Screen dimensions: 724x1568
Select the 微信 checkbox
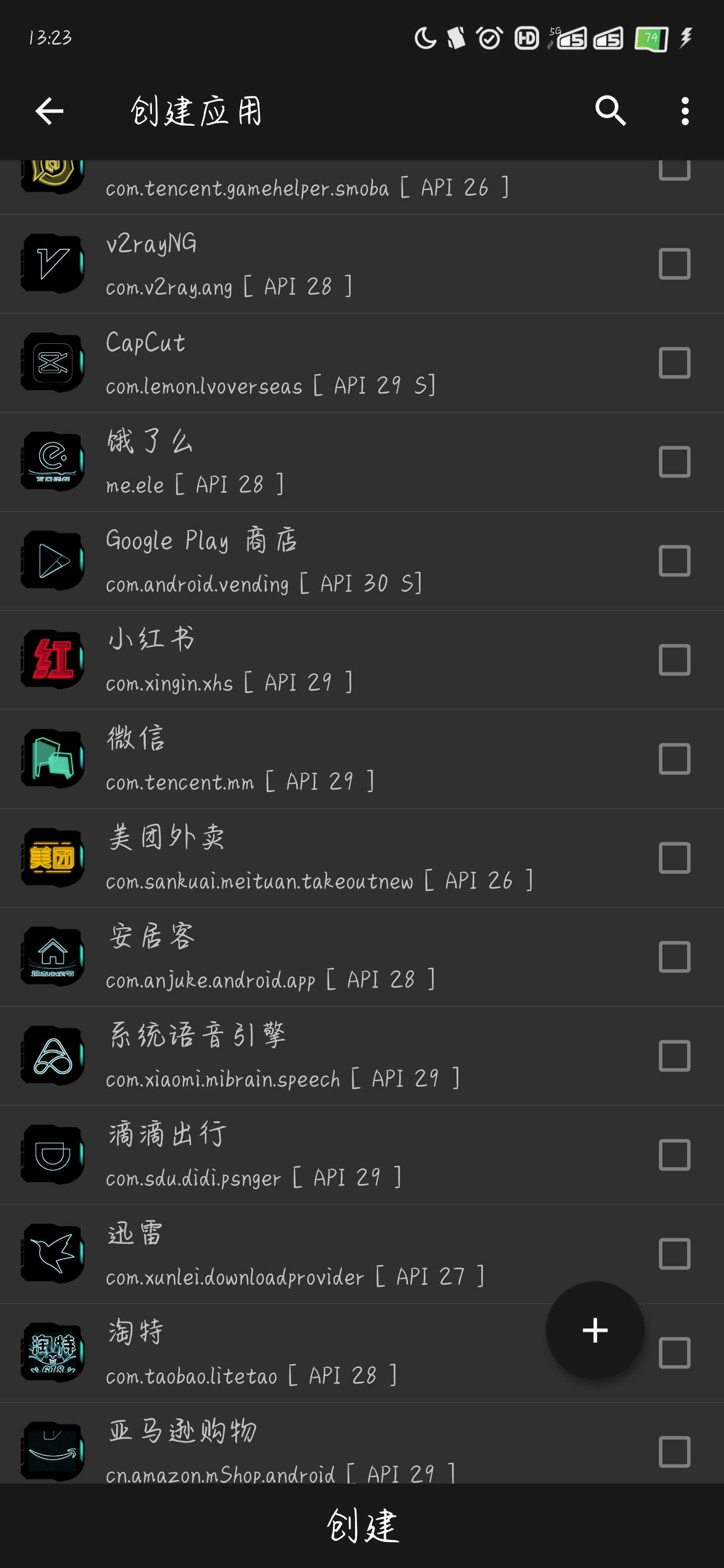pos(674,759)
